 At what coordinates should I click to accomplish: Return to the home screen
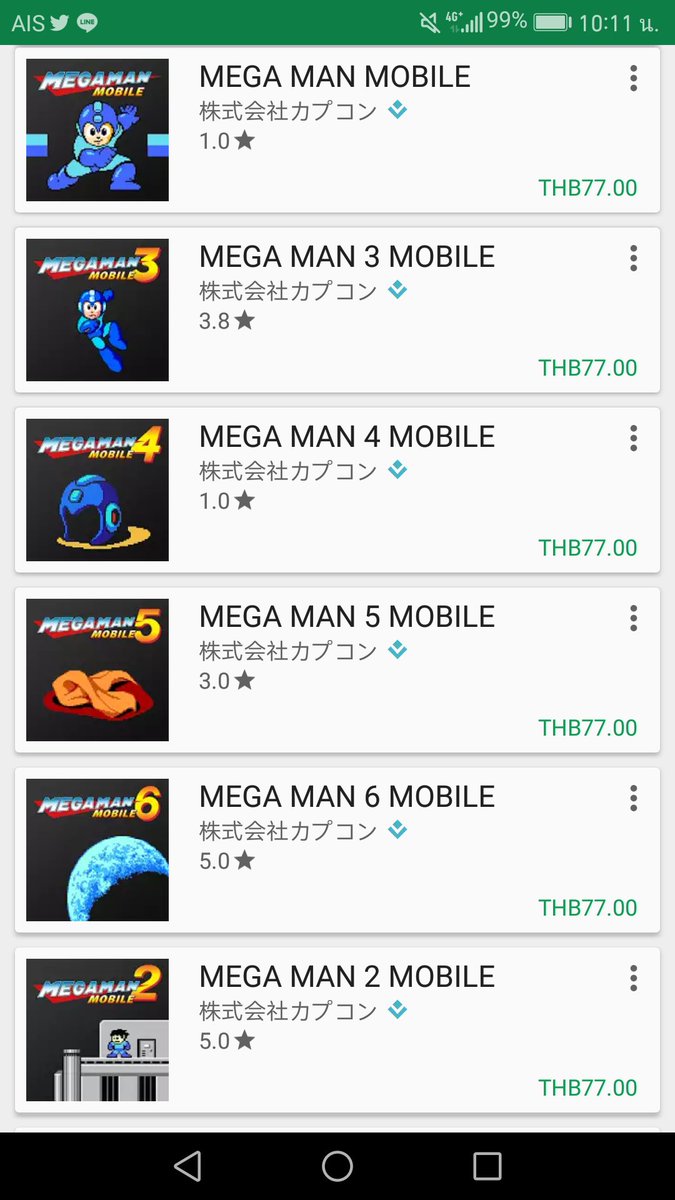coord(337,1166)
